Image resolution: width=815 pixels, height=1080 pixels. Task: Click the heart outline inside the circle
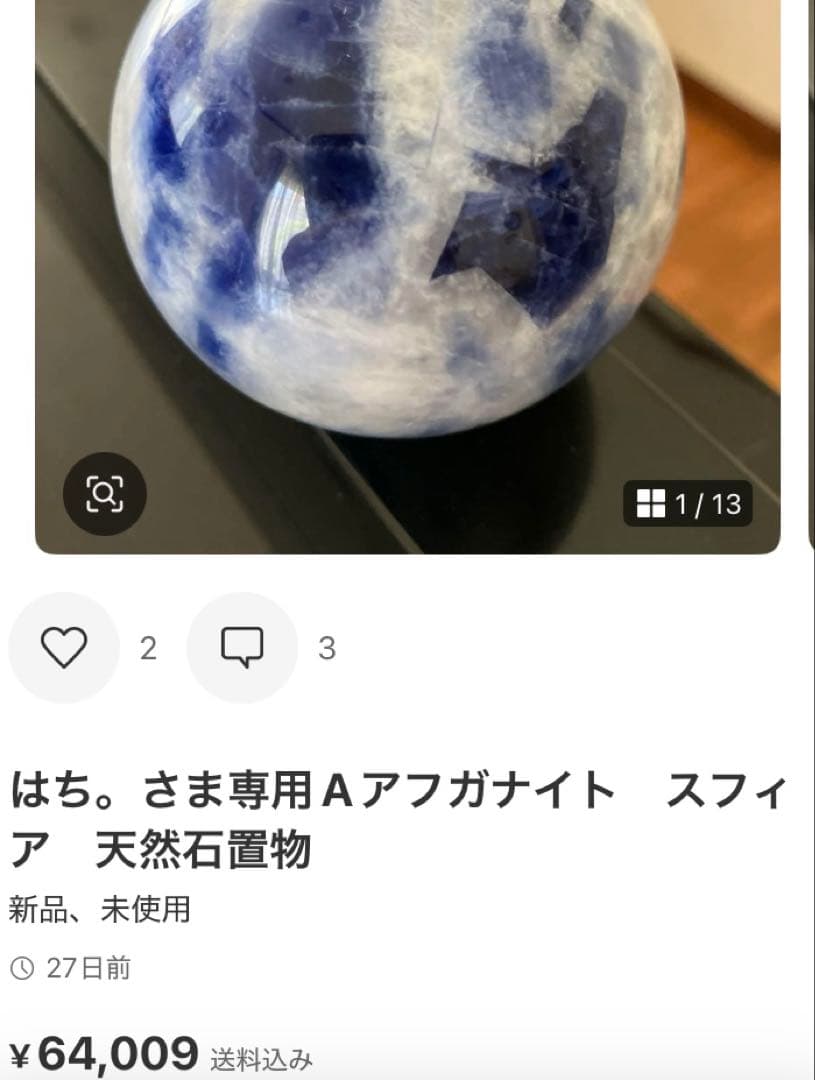63,647
